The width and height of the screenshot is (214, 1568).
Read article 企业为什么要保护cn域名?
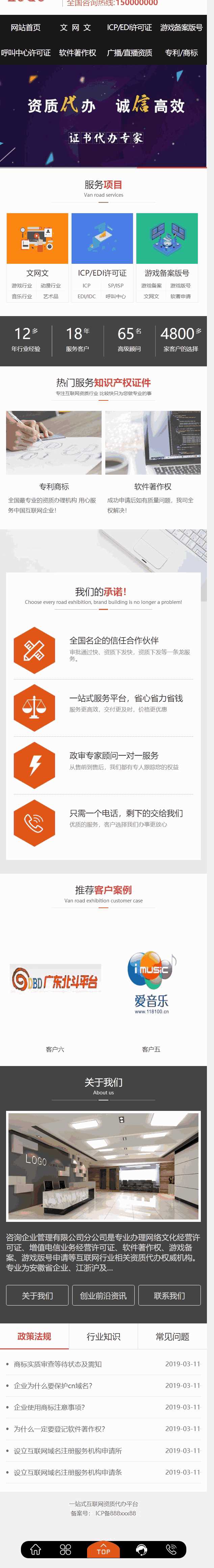pos(53,1385)
